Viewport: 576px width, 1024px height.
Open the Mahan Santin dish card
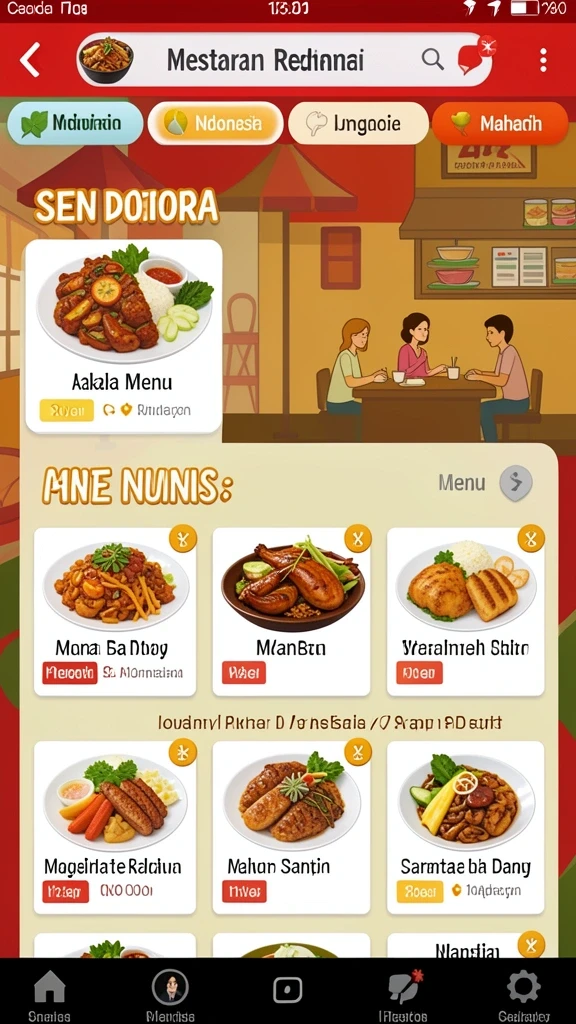291,827
